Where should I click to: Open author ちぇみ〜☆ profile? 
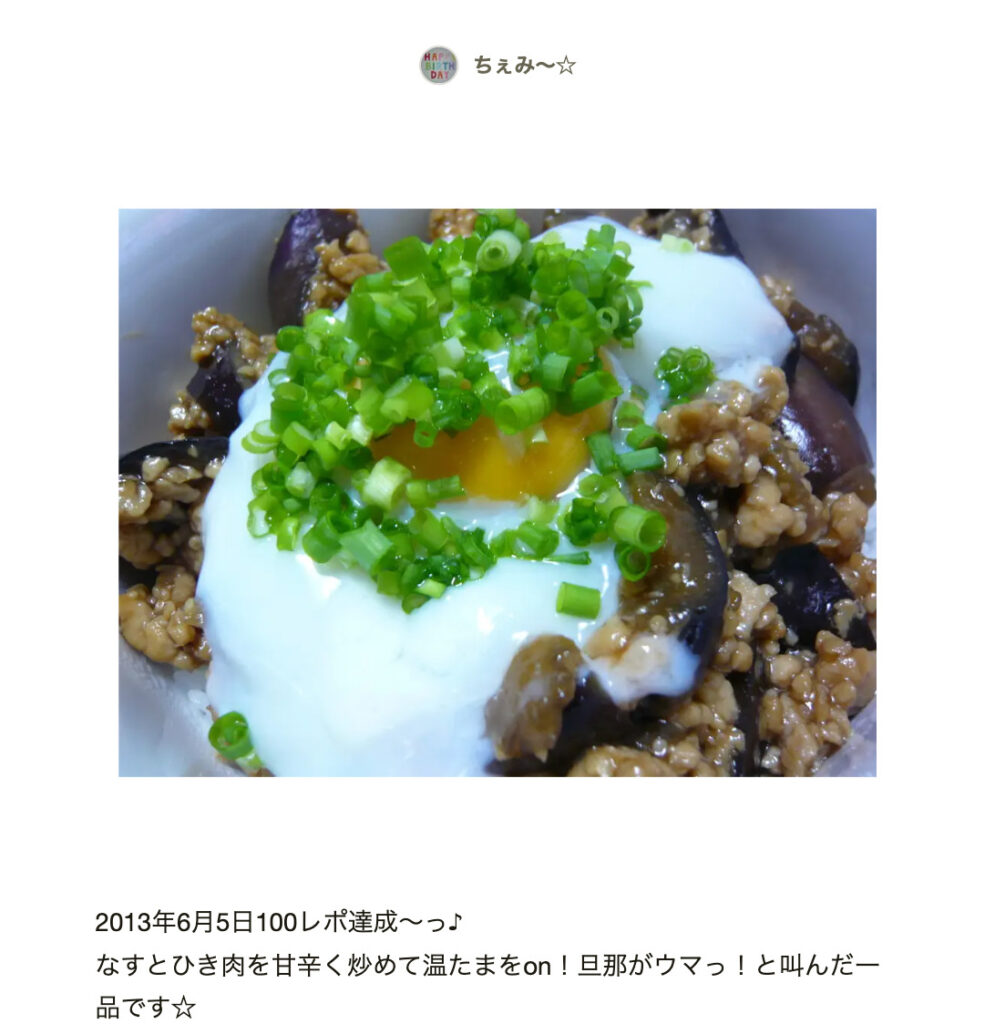pyautogui.click(x=523, y=66)
